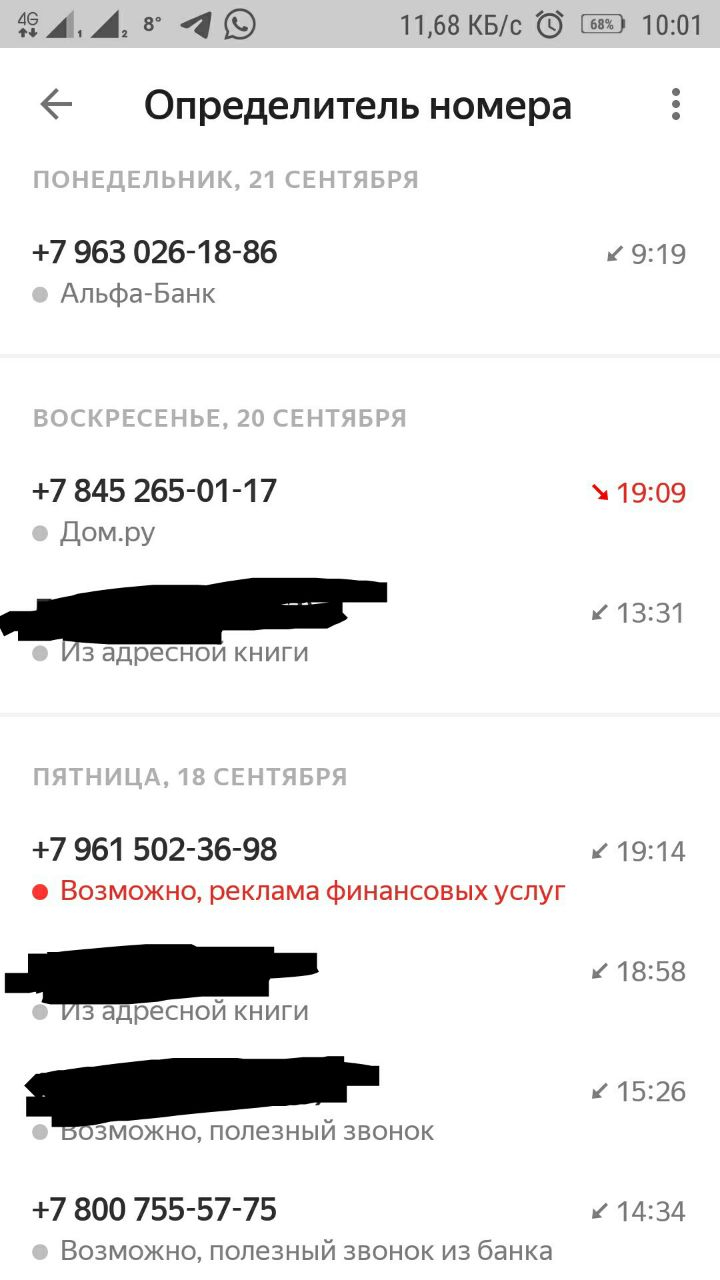Open the call received at 13:31
Viewport: 720px width, 1280px height.
click(360, 630)
